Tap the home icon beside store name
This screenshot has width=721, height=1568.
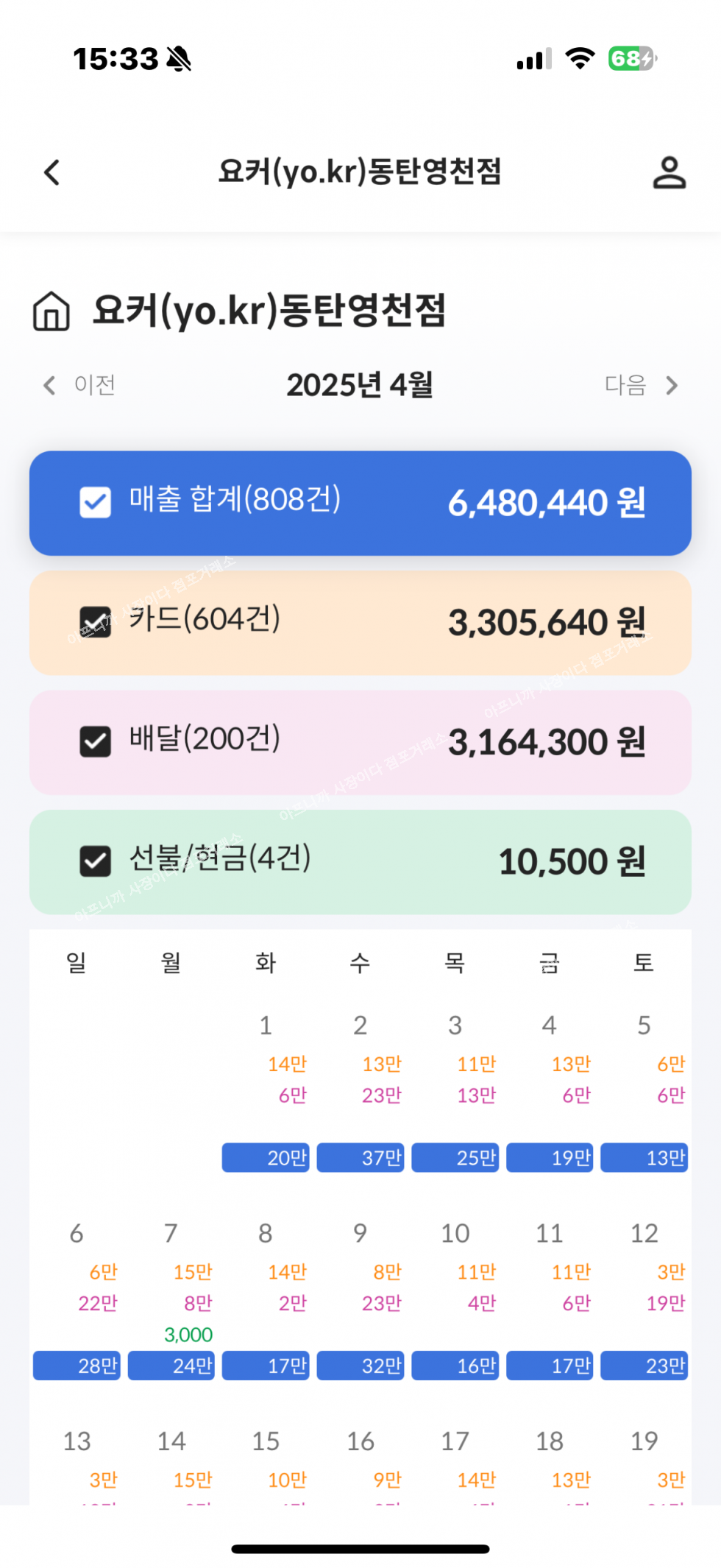[51, 311]
